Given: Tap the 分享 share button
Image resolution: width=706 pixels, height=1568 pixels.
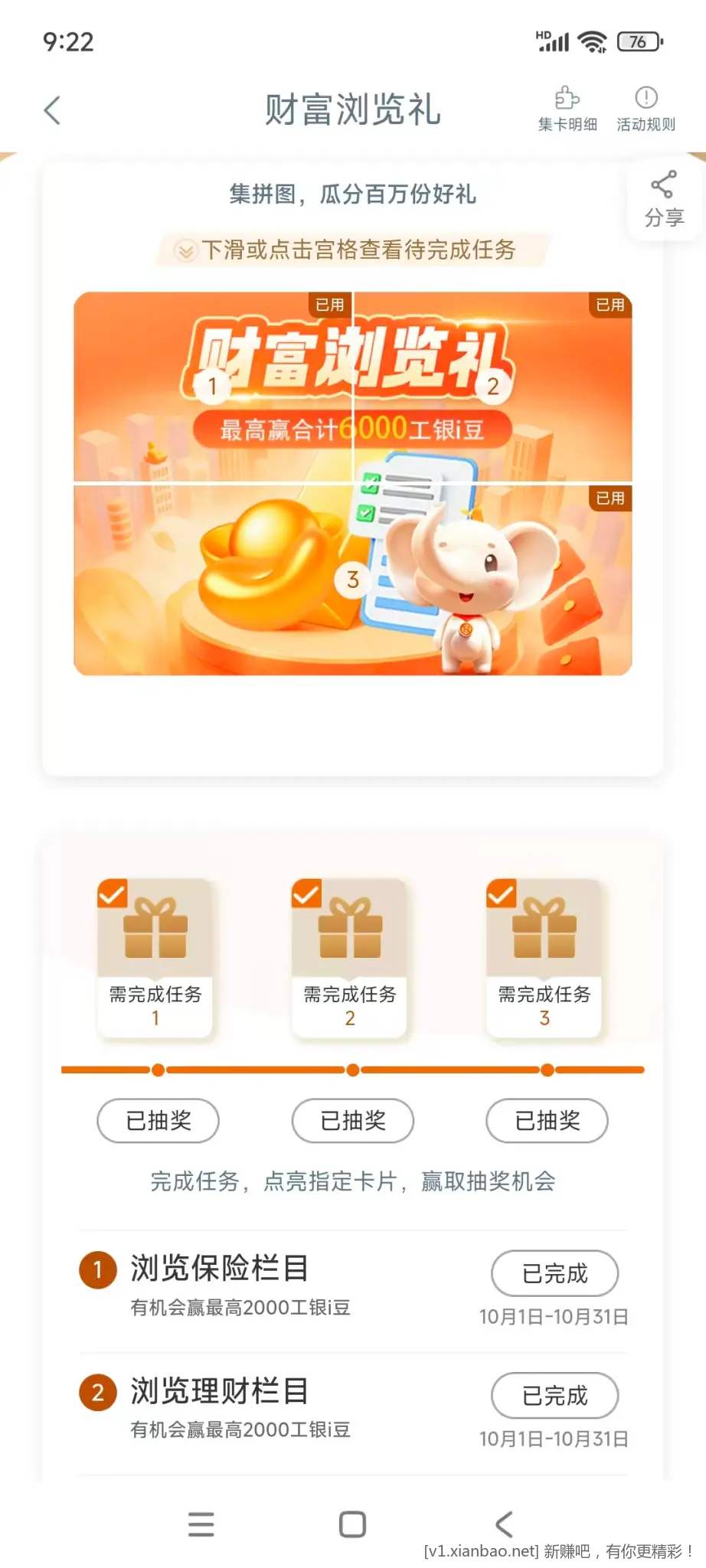Looking at the screenshot, I should pyautogui.click(x=663, y=199).
